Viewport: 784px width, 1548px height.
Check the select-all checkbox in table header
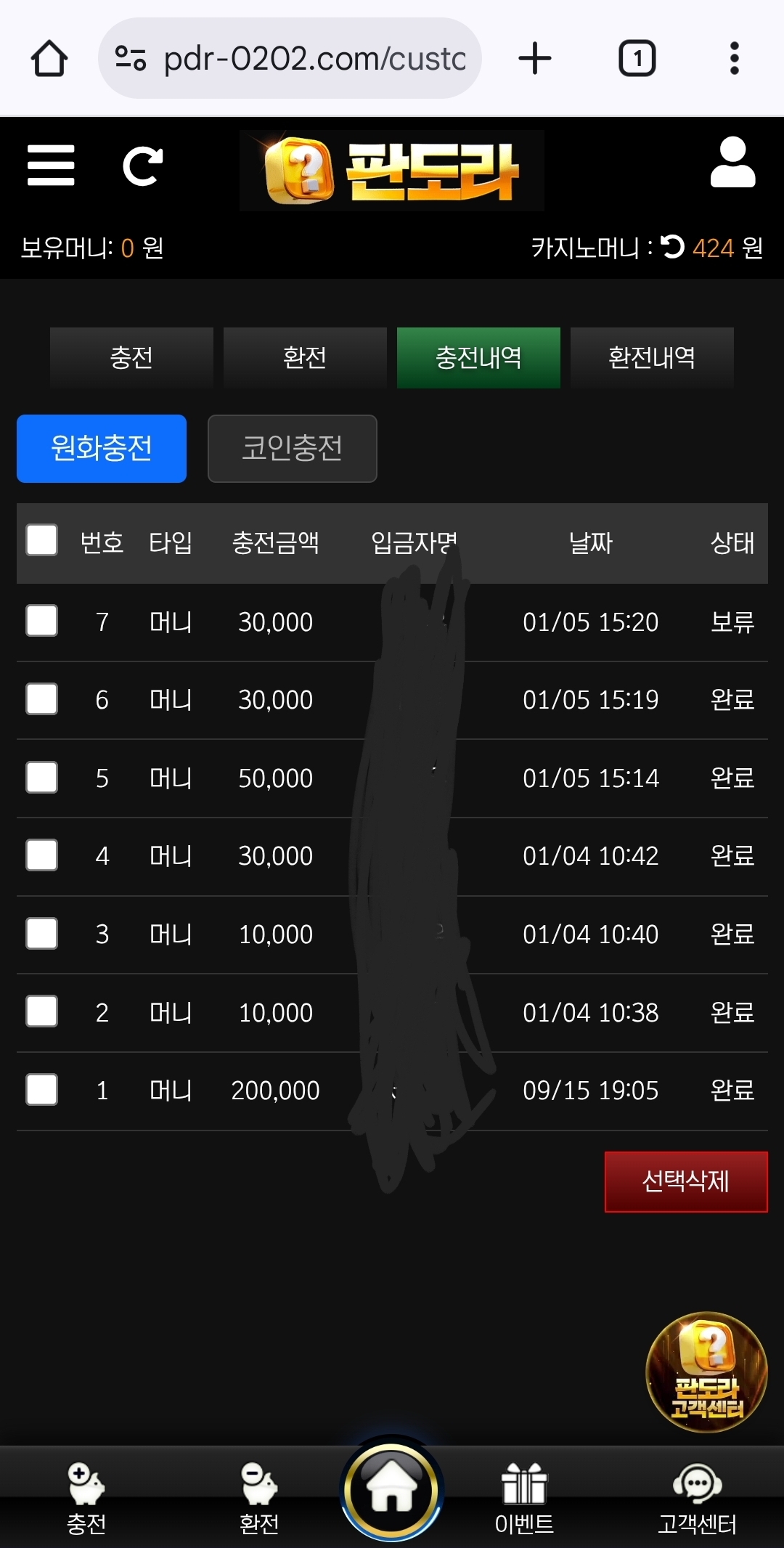click(x=41, y=540)
